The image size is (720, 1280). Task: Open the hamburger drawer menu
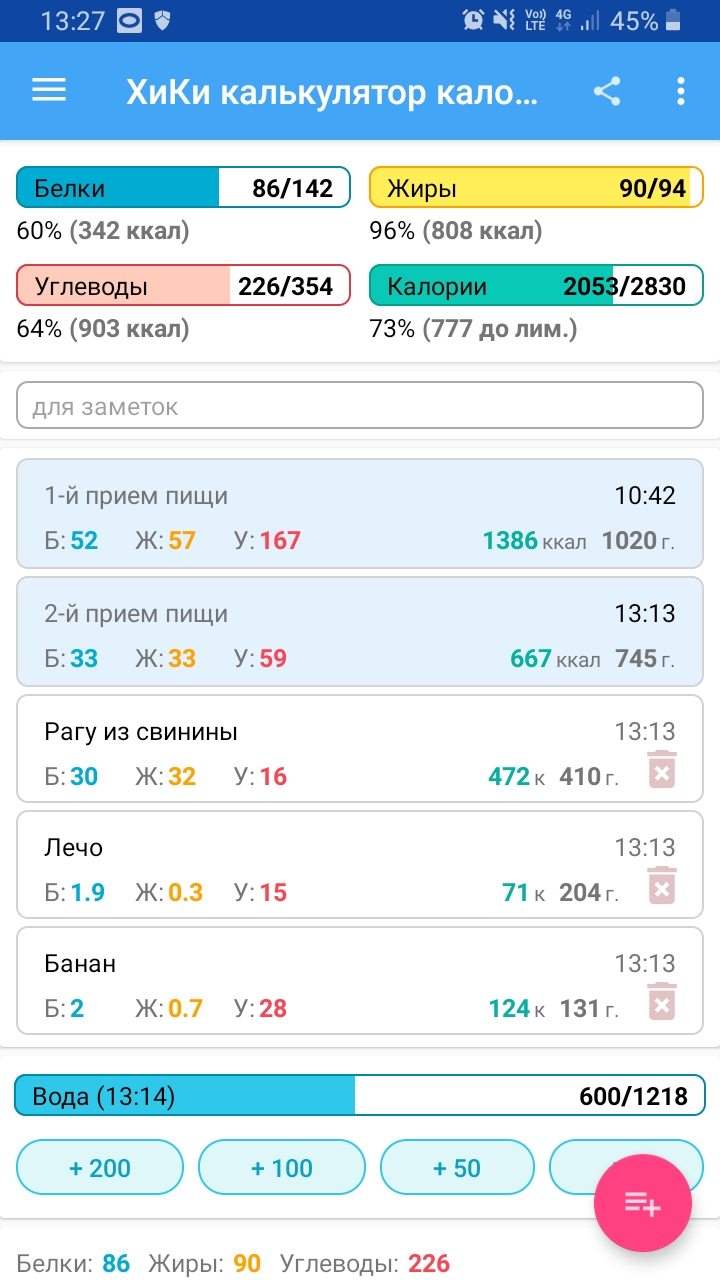click(x=49, y=92)
